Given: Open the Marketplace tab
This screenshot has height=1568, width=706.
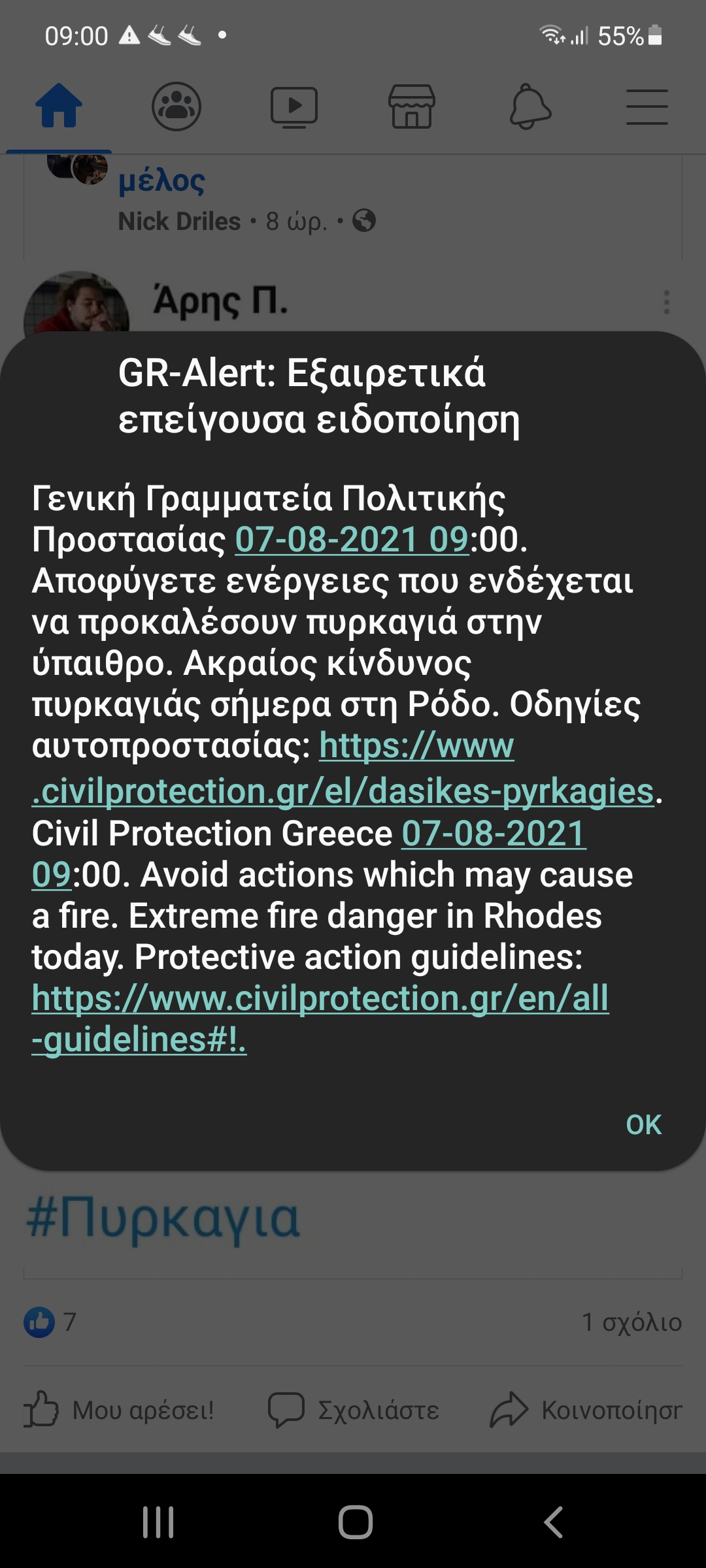Looking at the screenshot, I should pyautogui.click(x=412, y=106).
